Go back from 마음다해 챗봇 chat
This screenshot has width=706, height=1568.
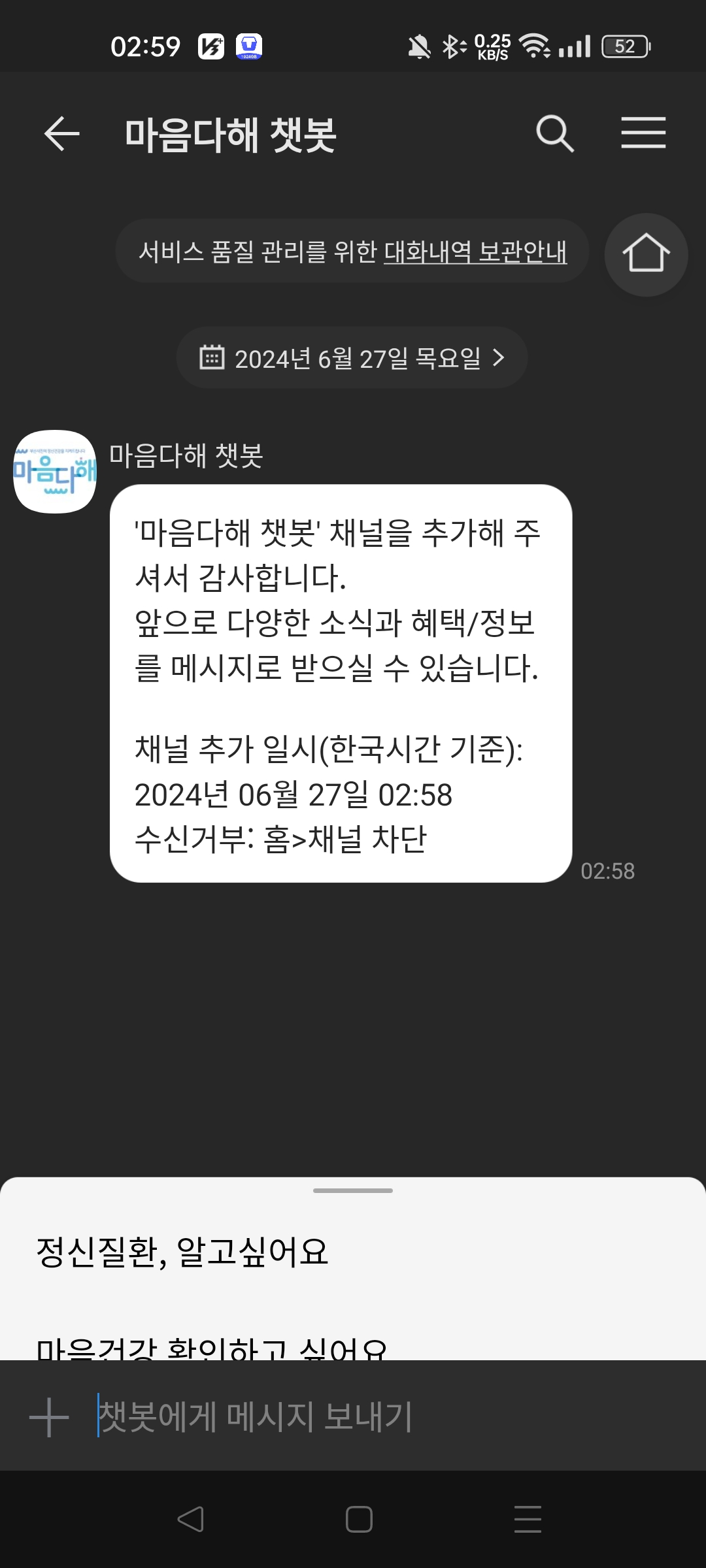61,134
